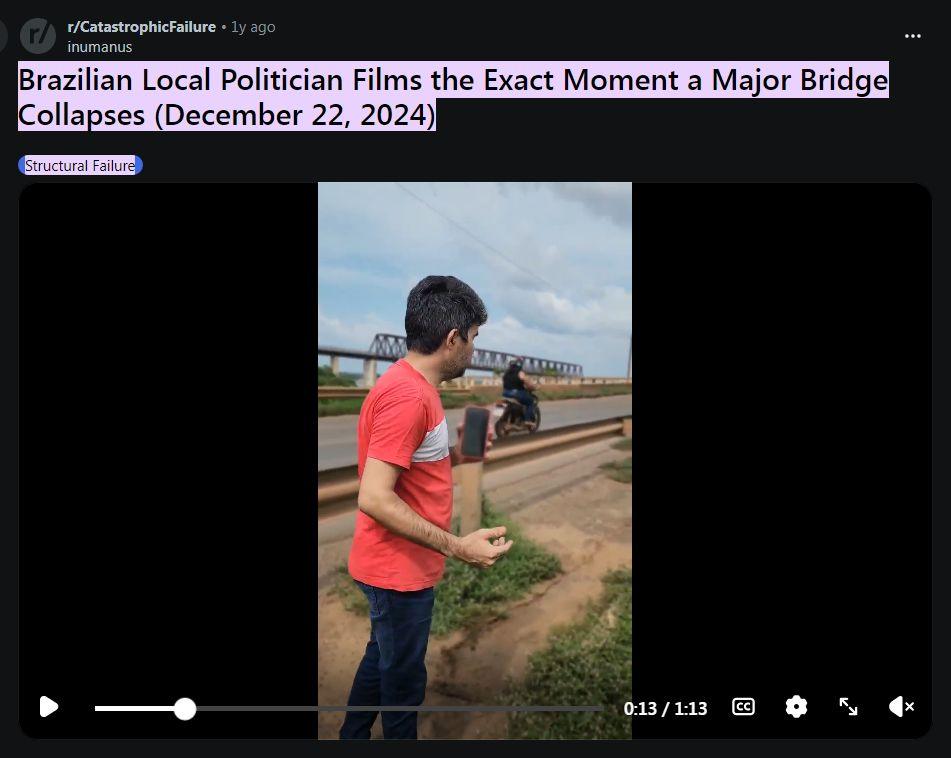
Task: Play the bridge collapse video
Action: click(48, 707)
